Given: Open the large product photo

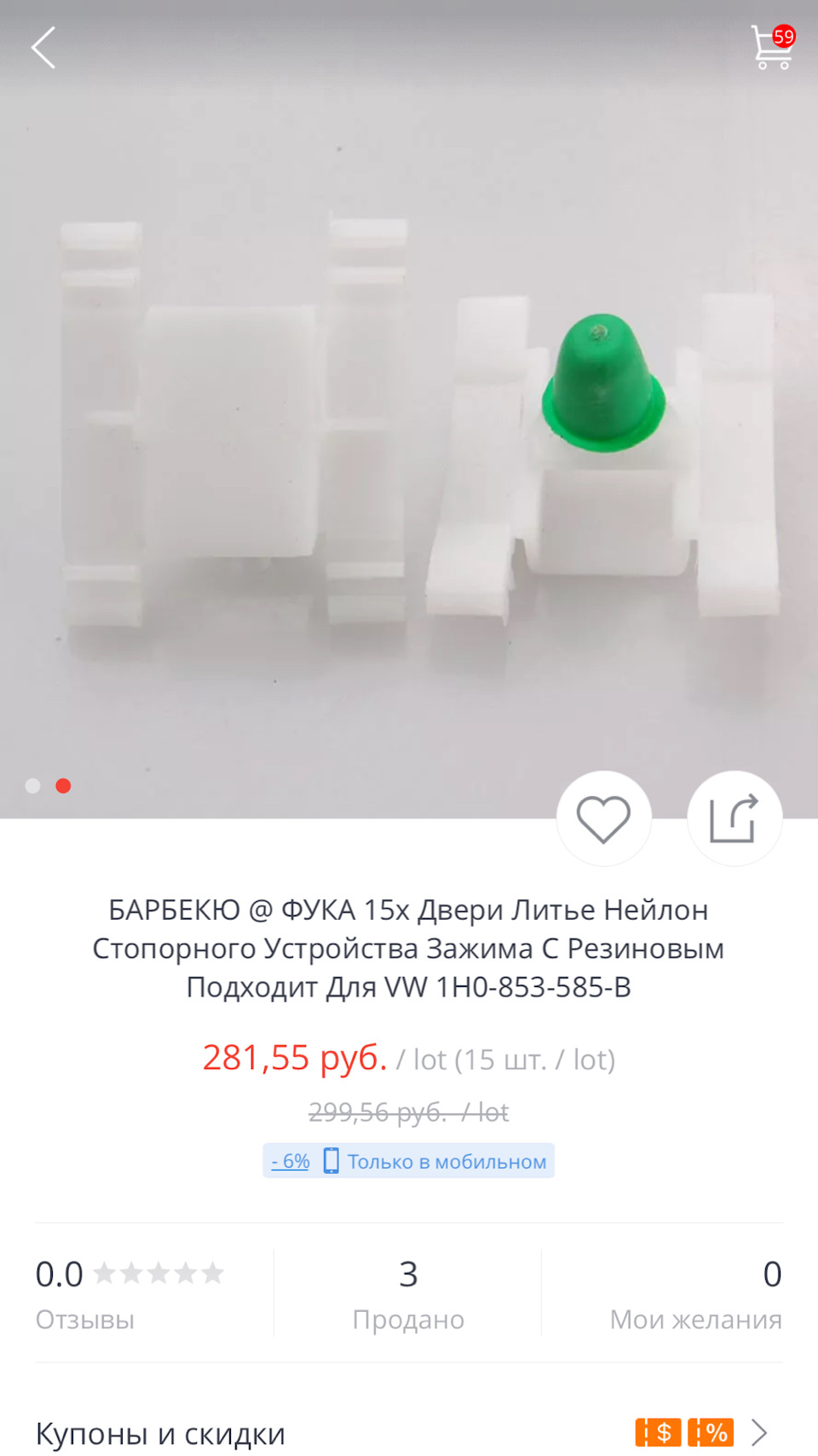Looking at the screenshot, I should pos(409,426).
